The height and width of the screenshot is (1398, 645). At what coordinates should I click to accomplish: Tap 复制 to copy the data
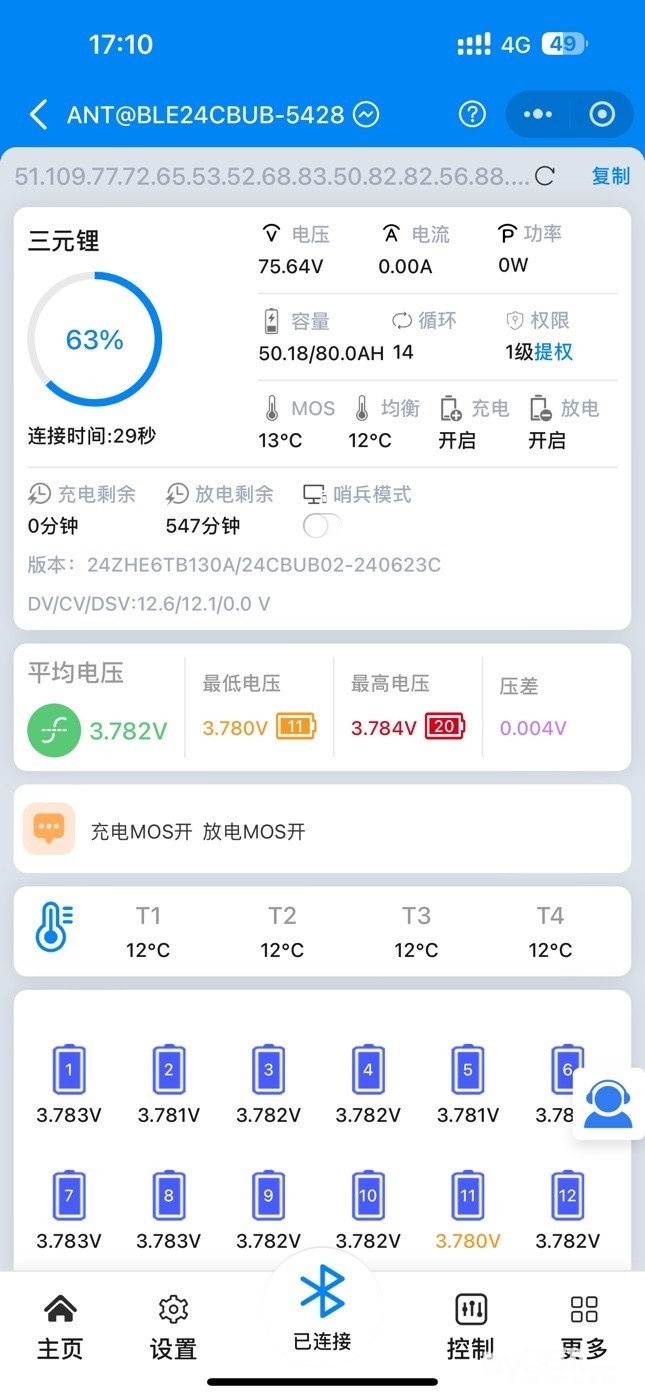pos(610,176)
